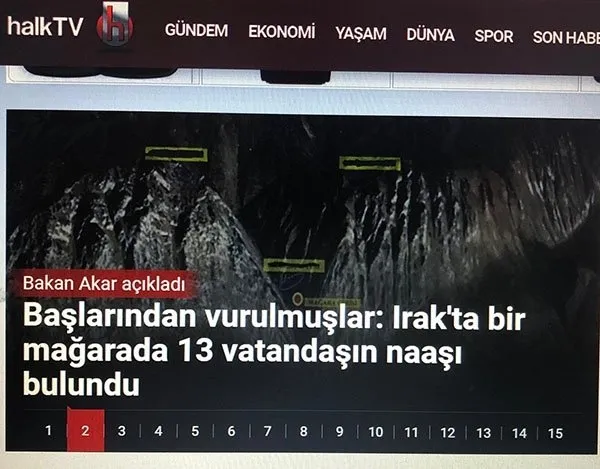Show headline slide 6
600x469 pixels.
click(231, 431)
